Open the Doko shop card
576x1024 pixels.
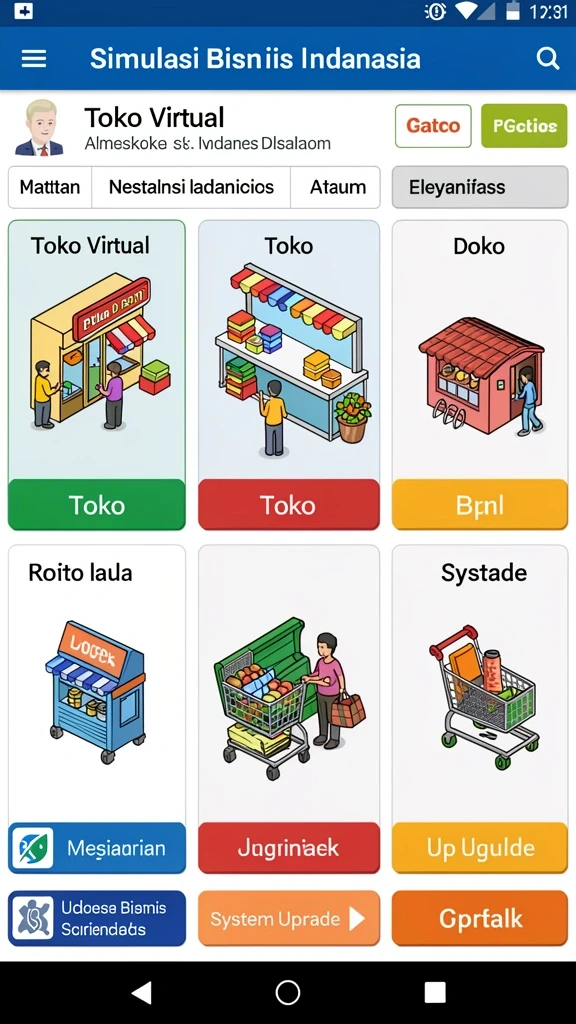click(480, 349)
